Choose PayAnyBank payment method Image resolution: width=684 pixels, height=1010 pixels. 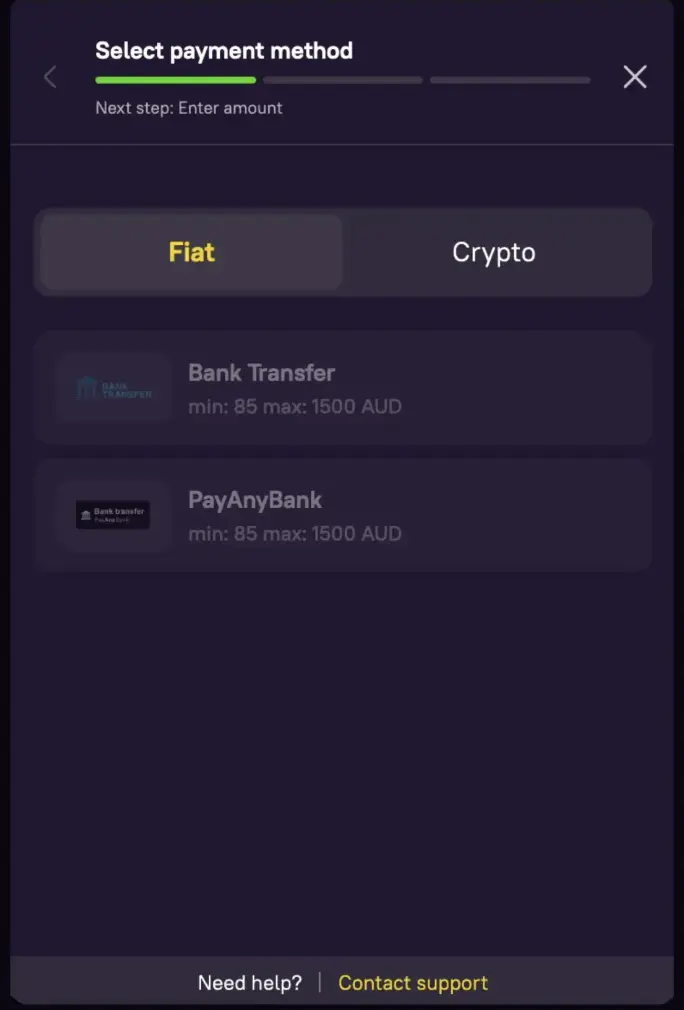342,515
